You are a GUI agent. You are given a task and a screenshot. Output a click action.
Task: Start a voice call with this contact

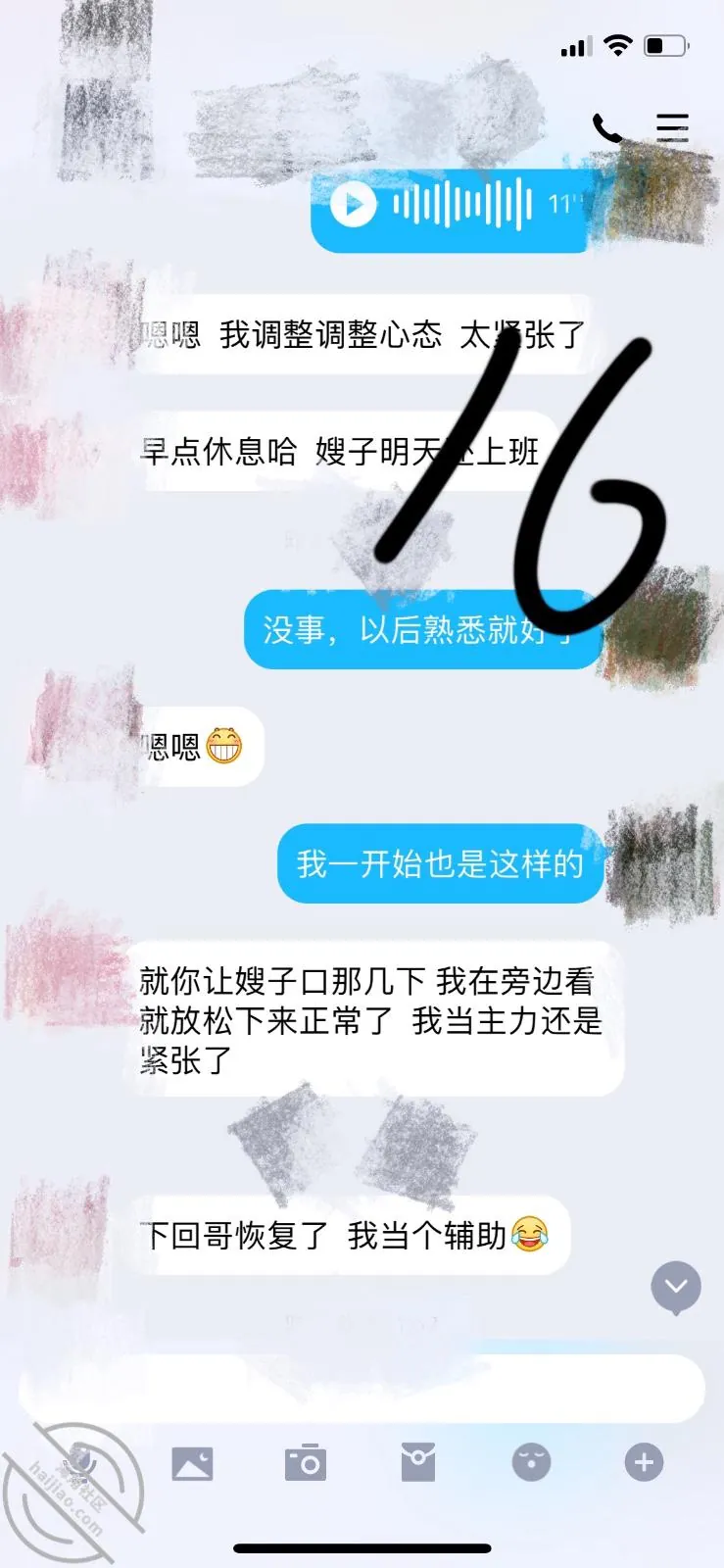pos(607,128)
